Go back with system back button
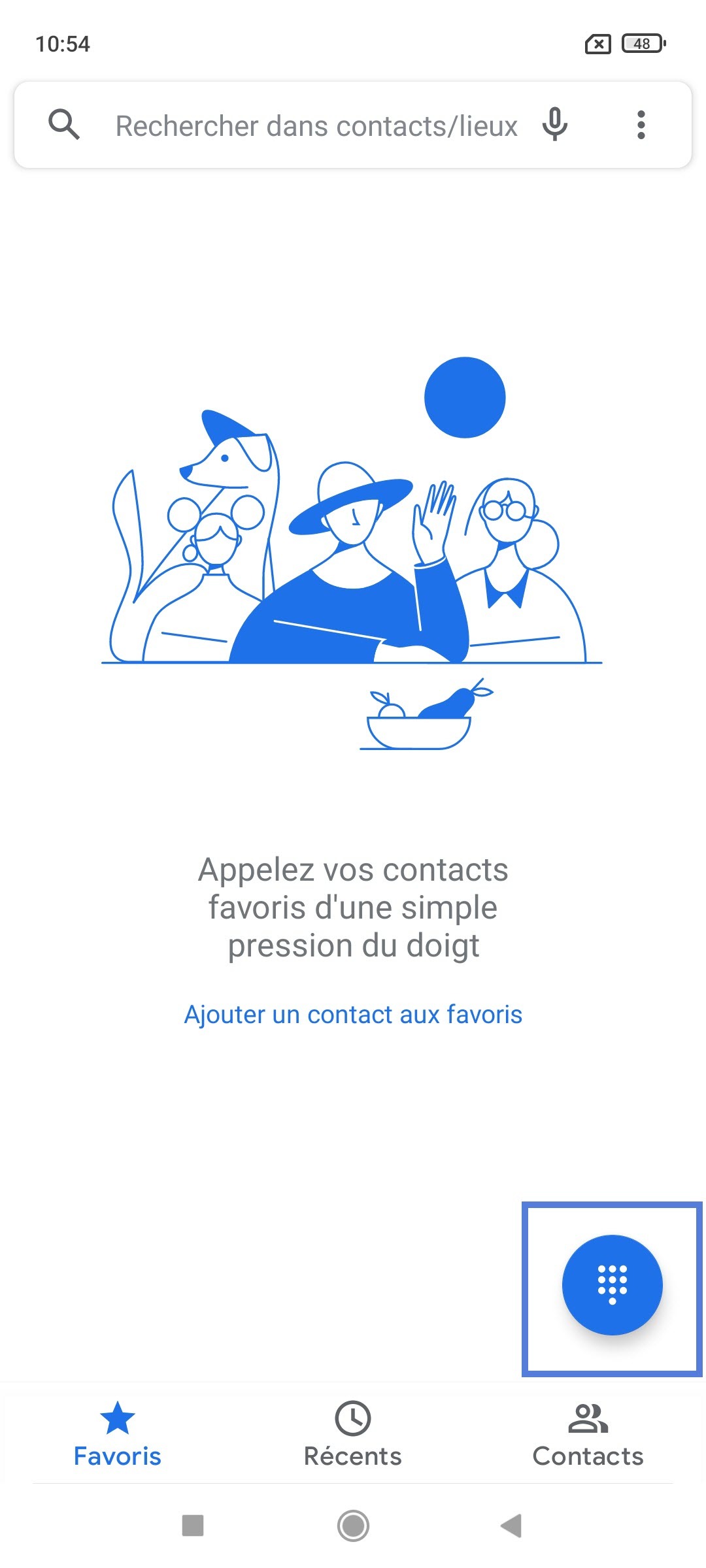Image resolution: width=706 pixels, height=1568 pixels. tap(511, 1526)
